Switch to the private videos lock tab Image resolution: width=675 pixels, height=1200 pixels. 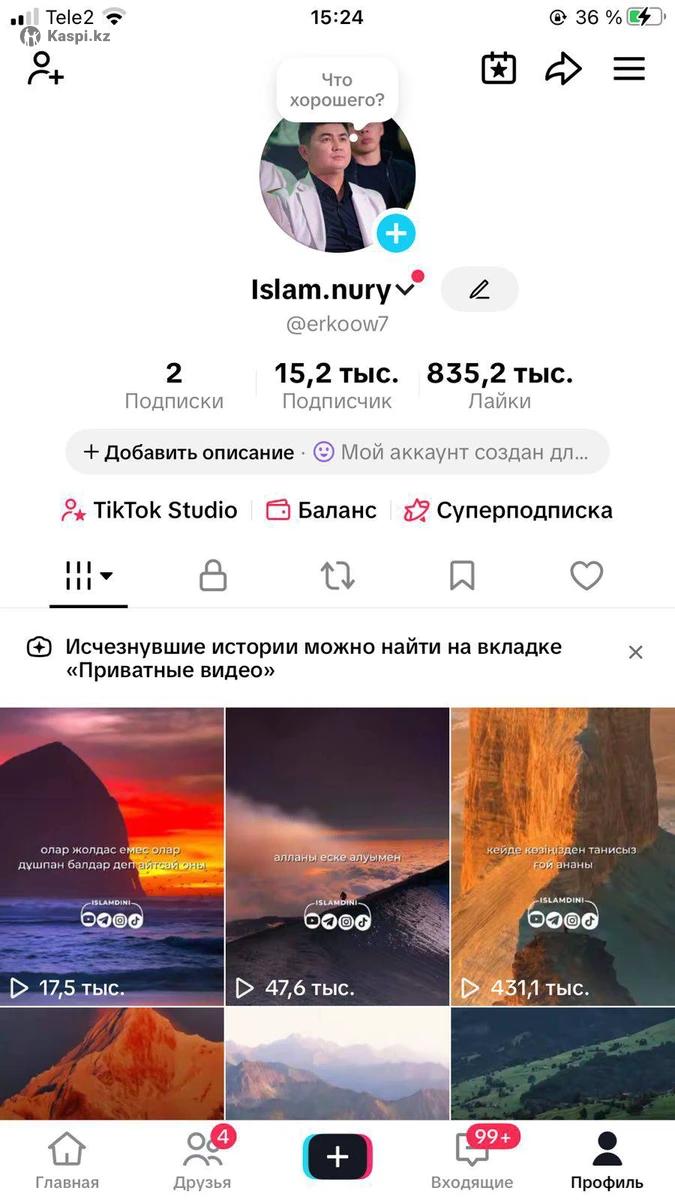click(x=213, y=576)
